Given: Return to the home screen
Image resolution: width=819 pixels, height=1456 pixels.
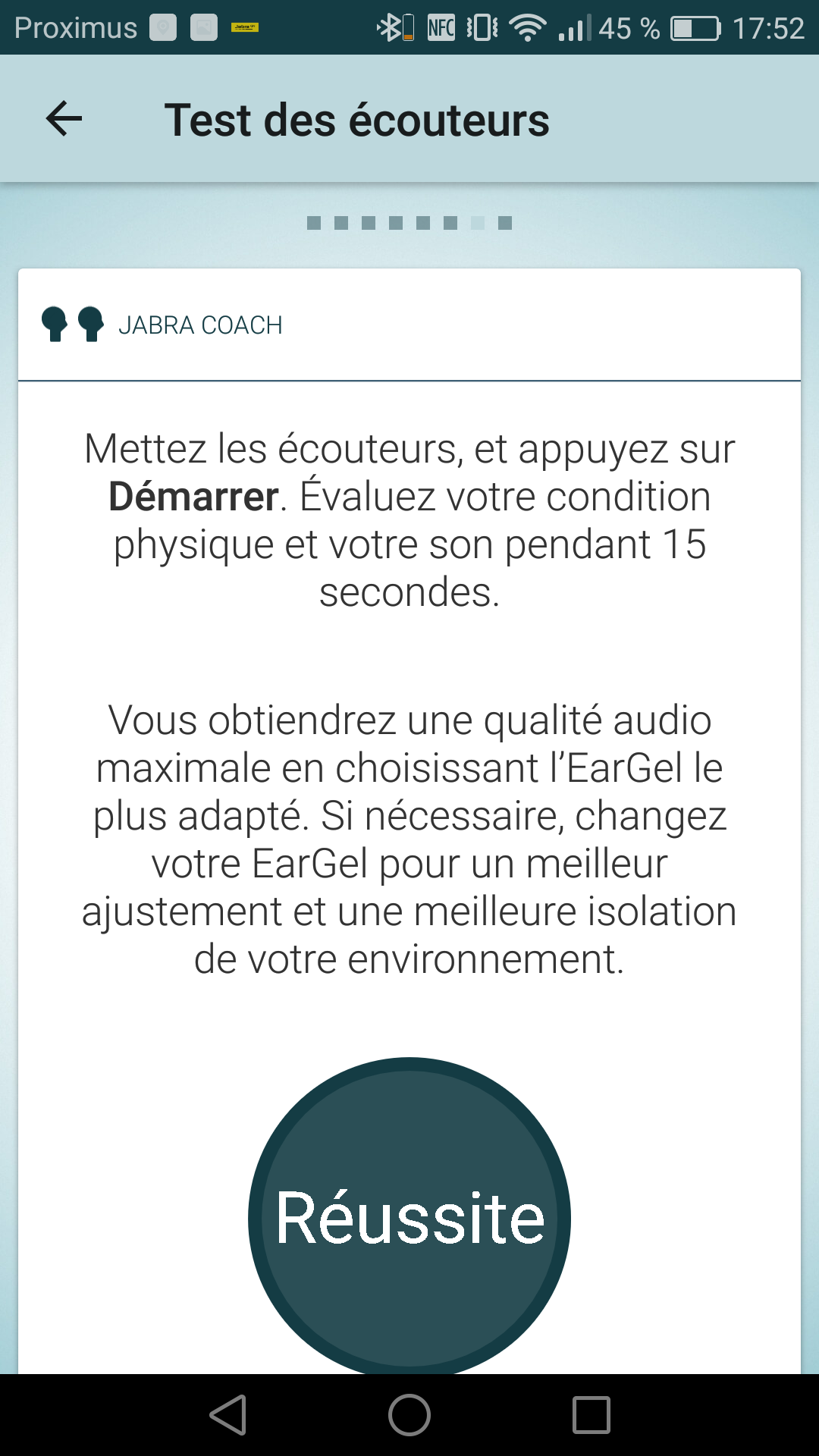Looking at the screenshot, I should [409, 1415].
